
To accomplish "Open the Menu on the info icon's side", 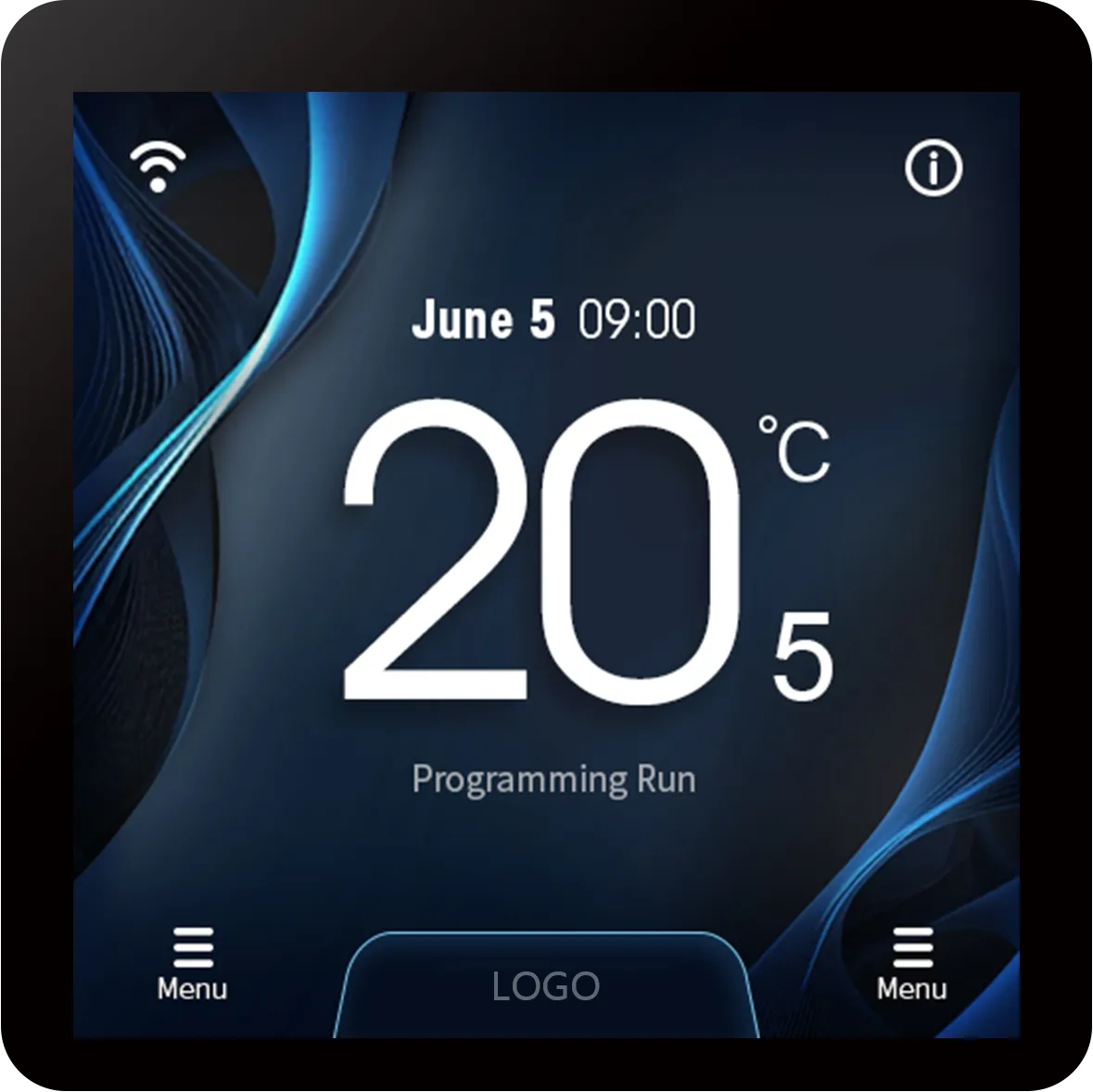I will click(x=911, y=964).
